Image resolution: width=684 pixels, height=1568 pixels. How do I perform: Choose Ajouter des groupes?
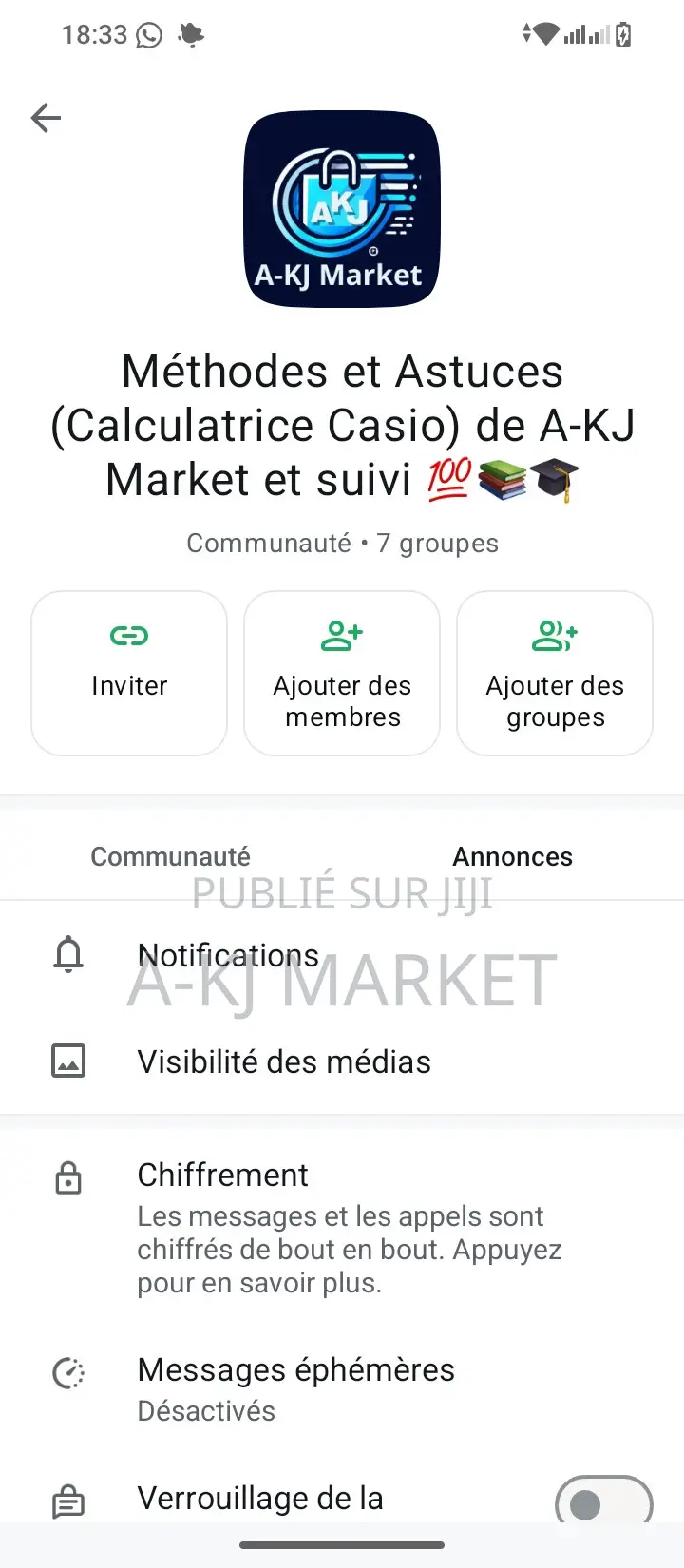(555, 673)
